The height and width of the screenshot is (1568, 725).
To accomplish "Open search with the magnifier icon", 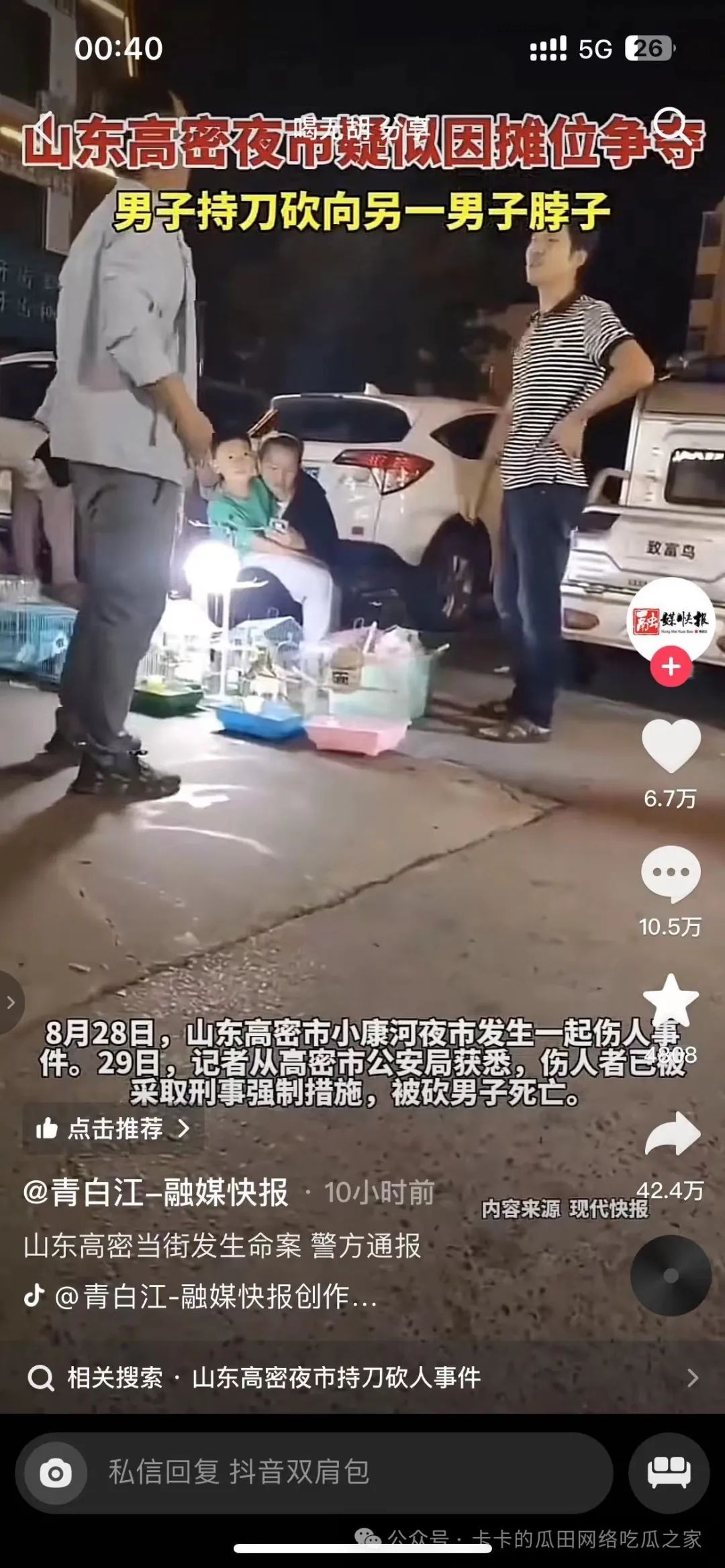I will 671,125.
